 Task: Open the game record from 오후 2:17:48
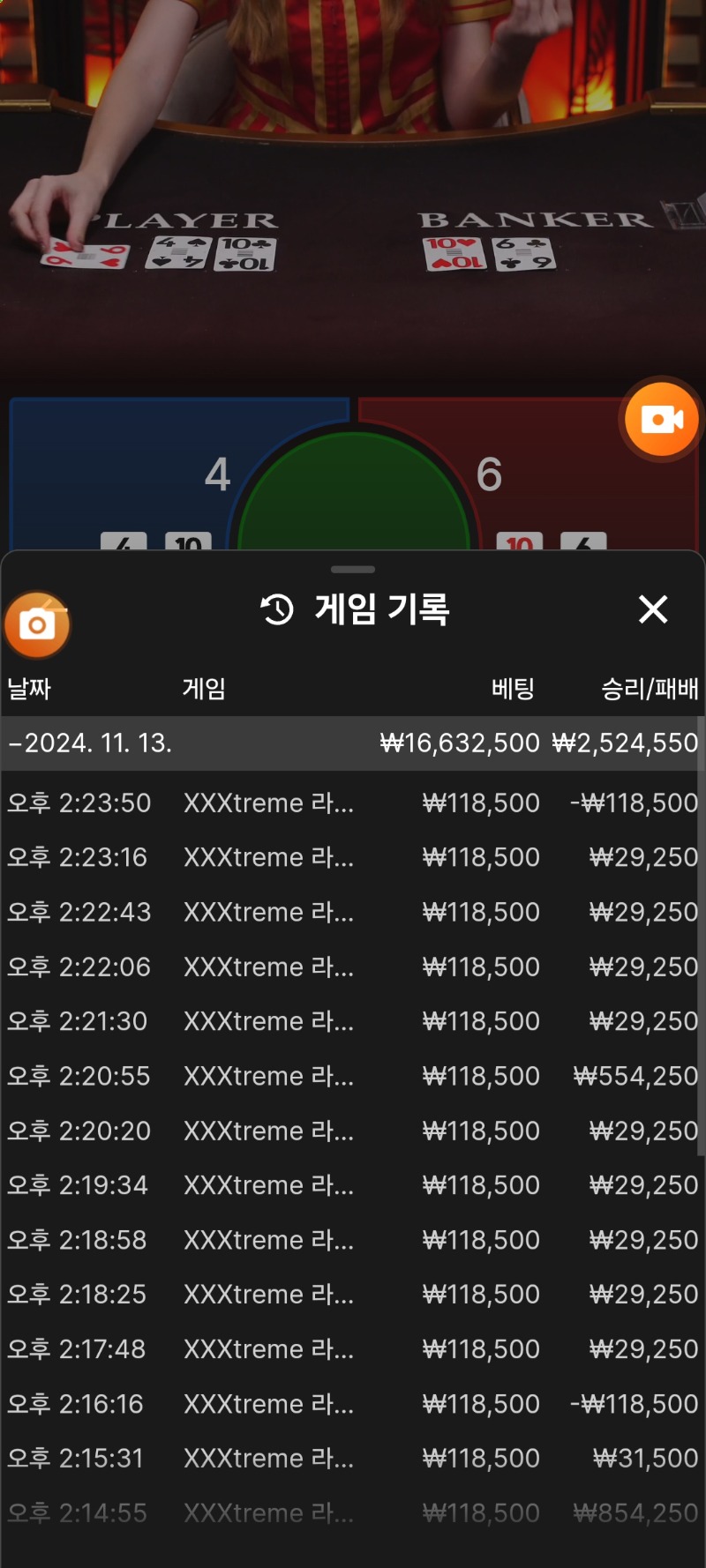pyautogui.click(x=353, y=1349)
